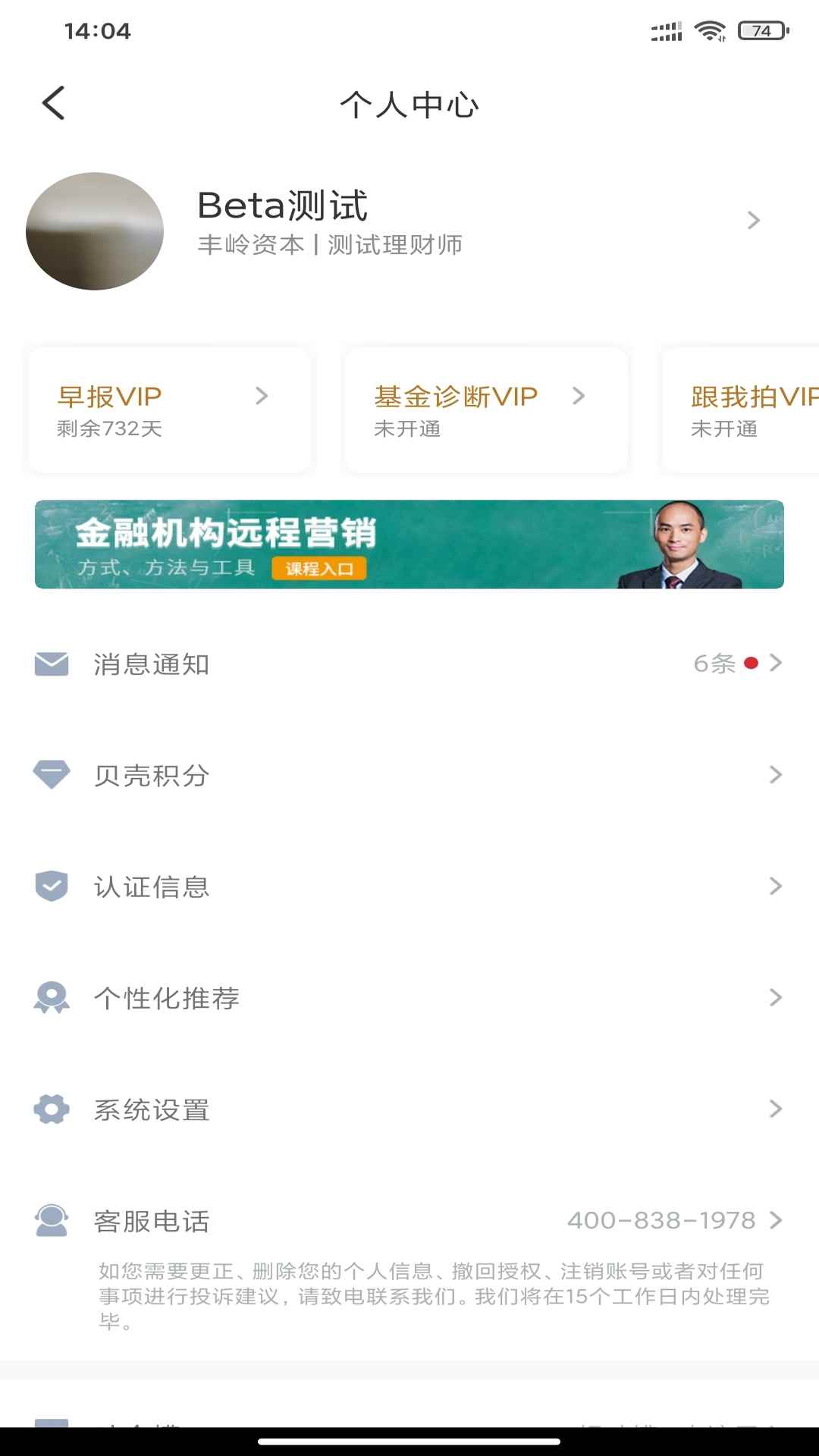
Task: Open the 个性化推荐 medal icon
Action: point(51,998)
